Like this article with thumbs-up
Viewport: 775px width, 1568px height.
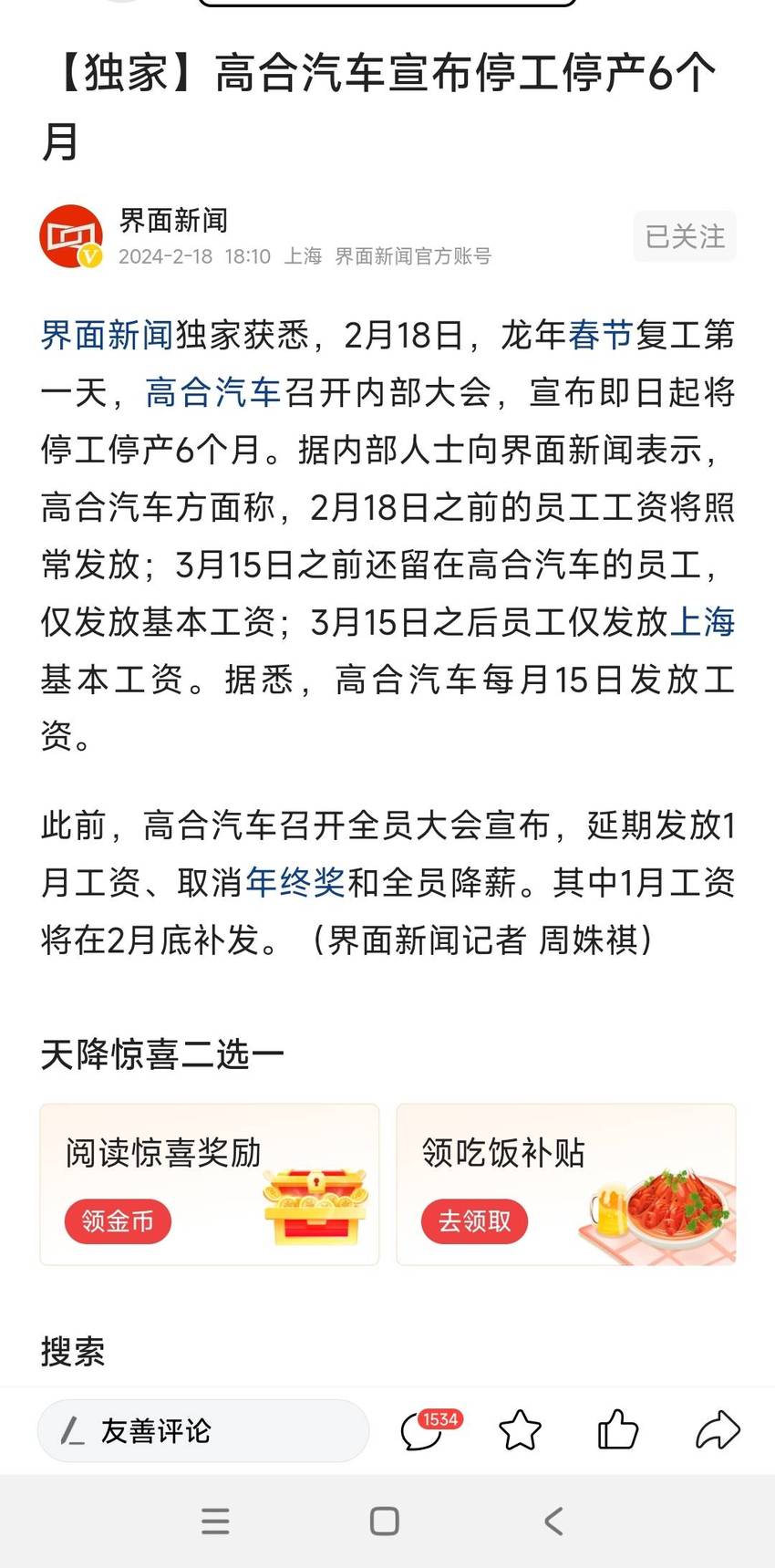tap(617, 1429)
